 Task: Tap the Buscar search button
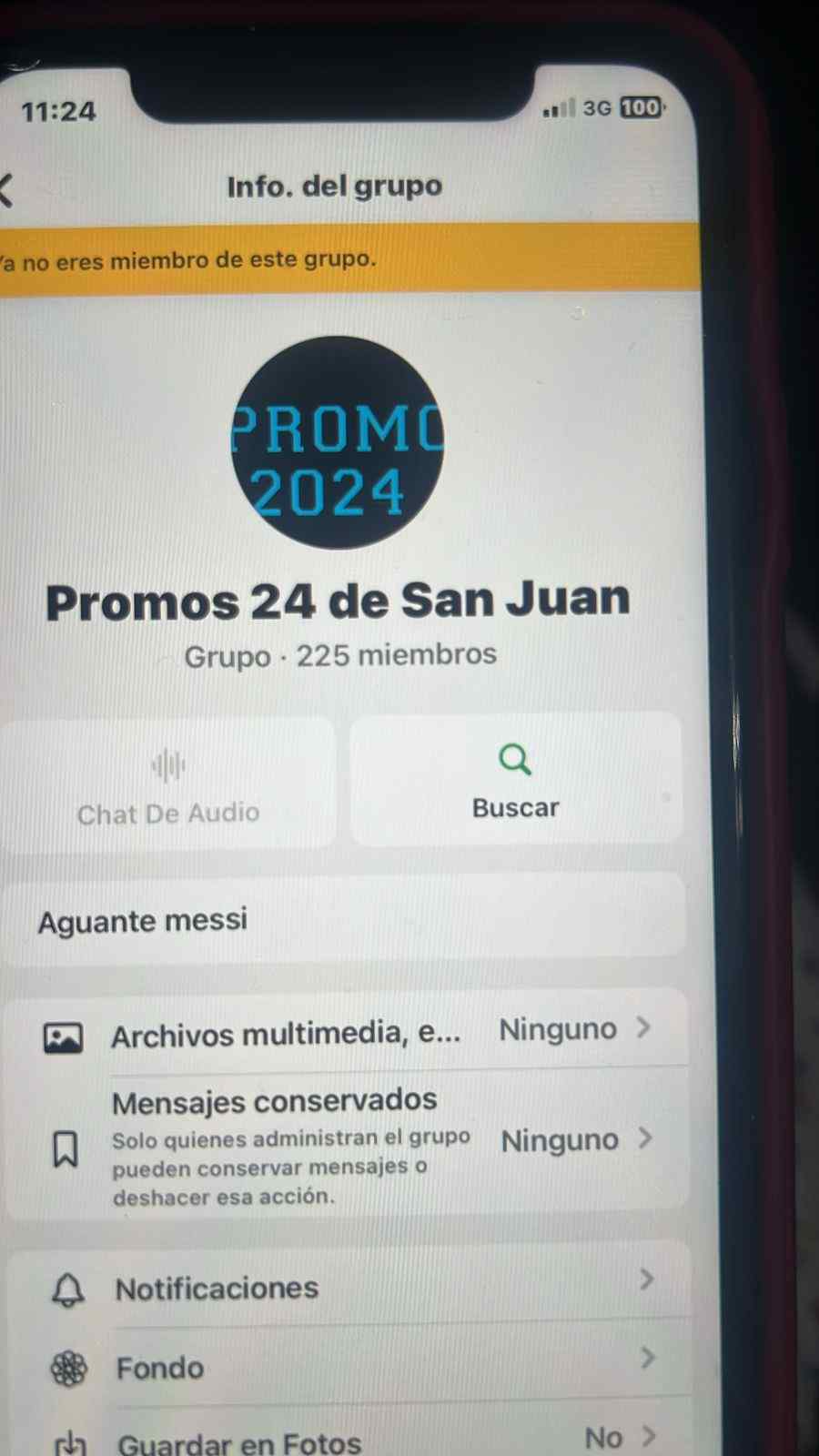point(515,780)
